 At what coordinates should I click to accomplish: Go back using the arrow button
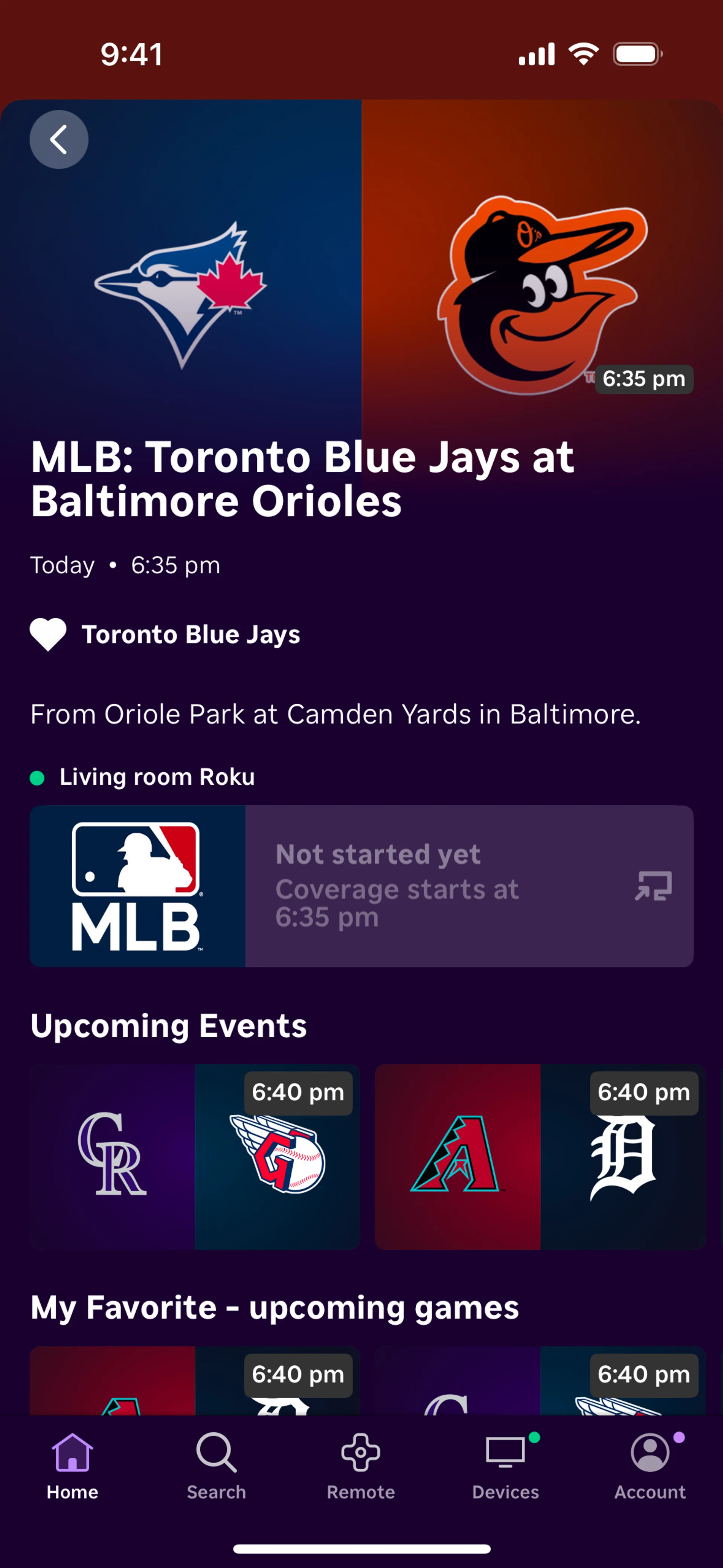click(x=59, y=139)
